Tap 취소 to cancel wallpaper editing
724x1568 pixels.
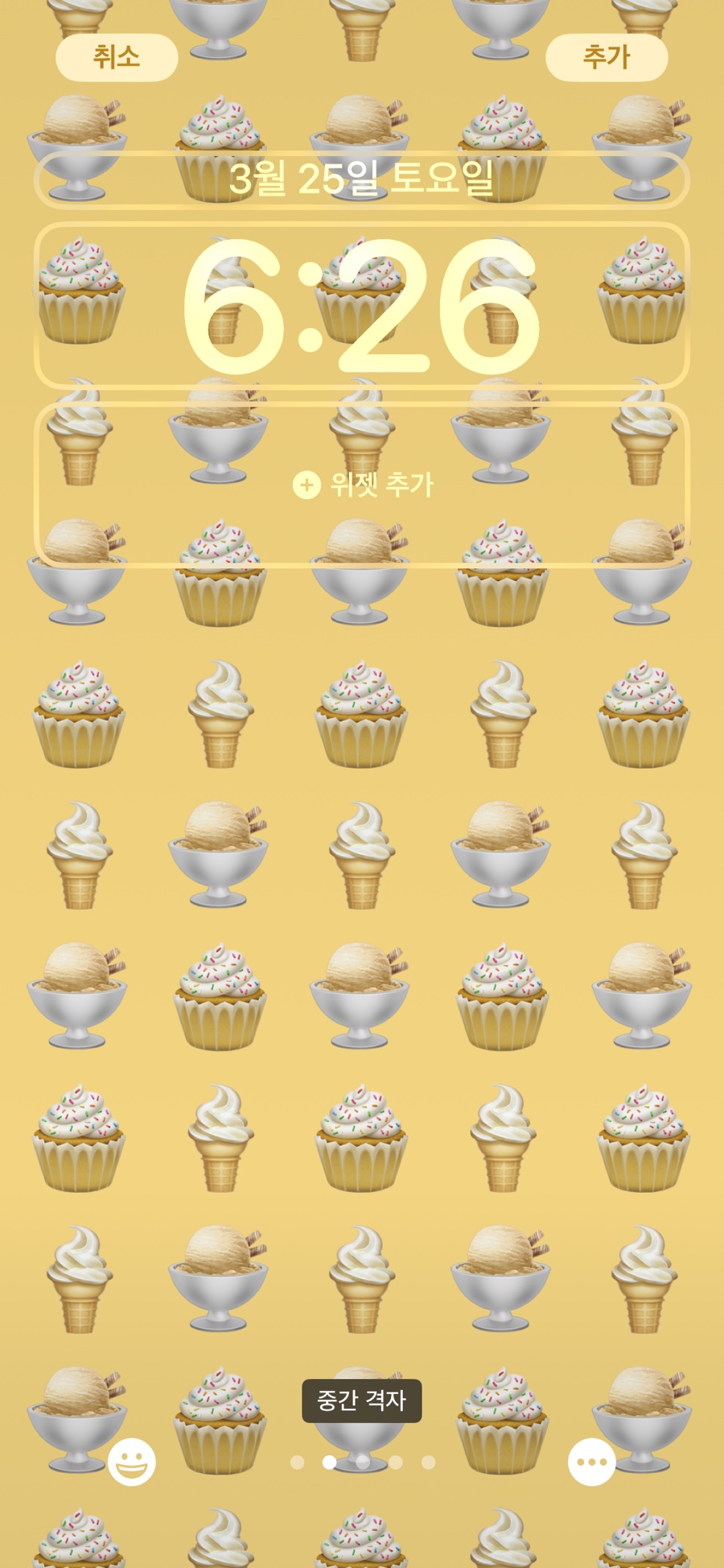pyautogui.click(x=117, y=57)
